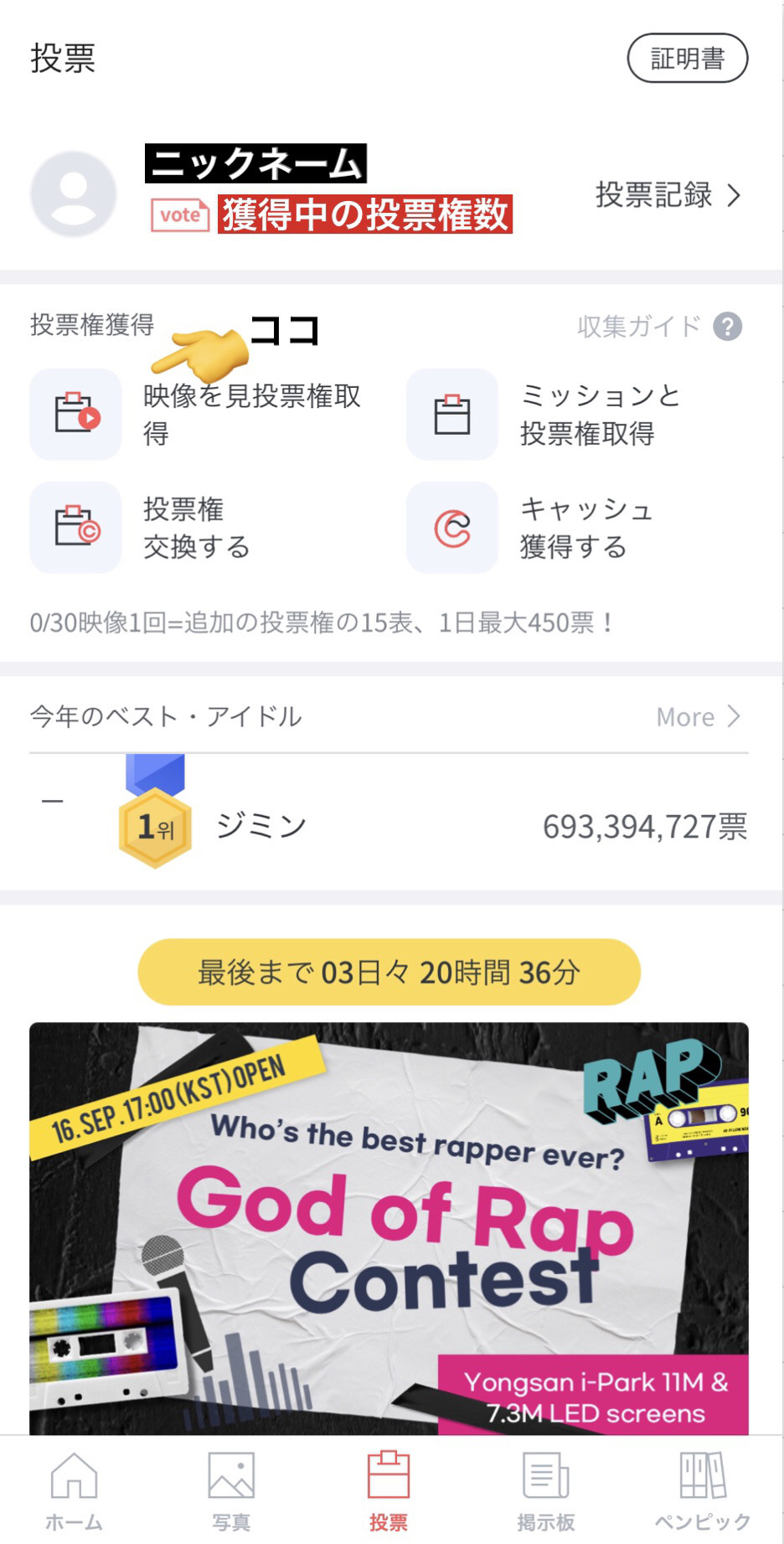
Task: Open the God of Rap Contest banner
Action: click(x=389, y=1227)
